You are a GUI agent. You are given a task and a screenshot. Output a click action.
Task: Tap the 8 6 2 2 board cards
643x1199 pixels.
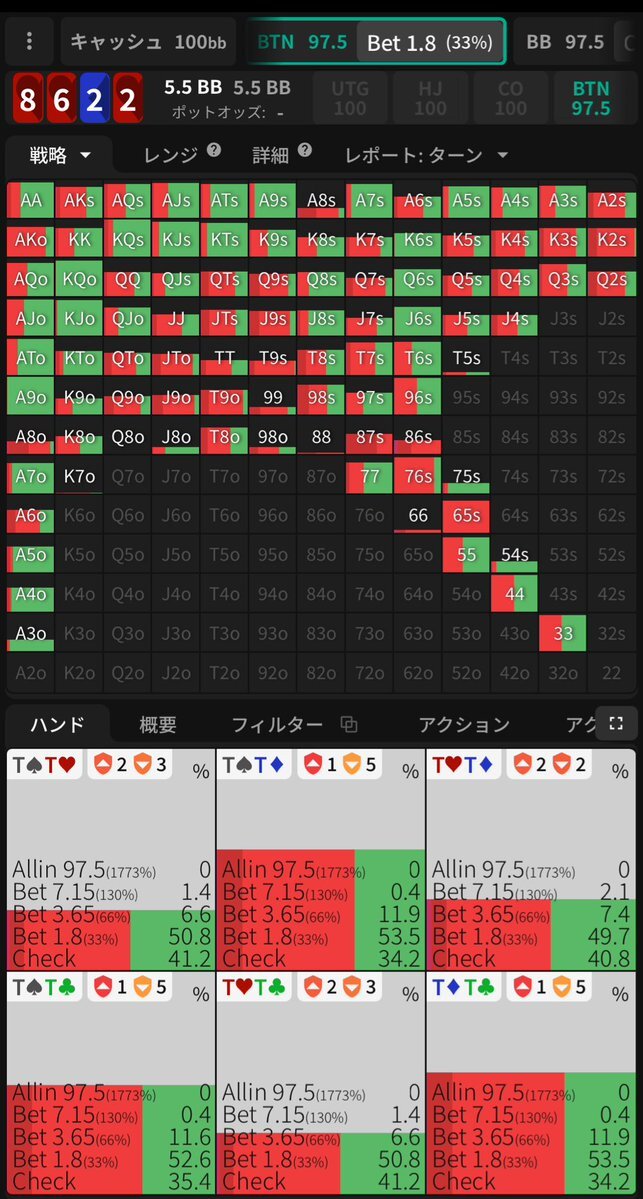(x=78, y=99)
